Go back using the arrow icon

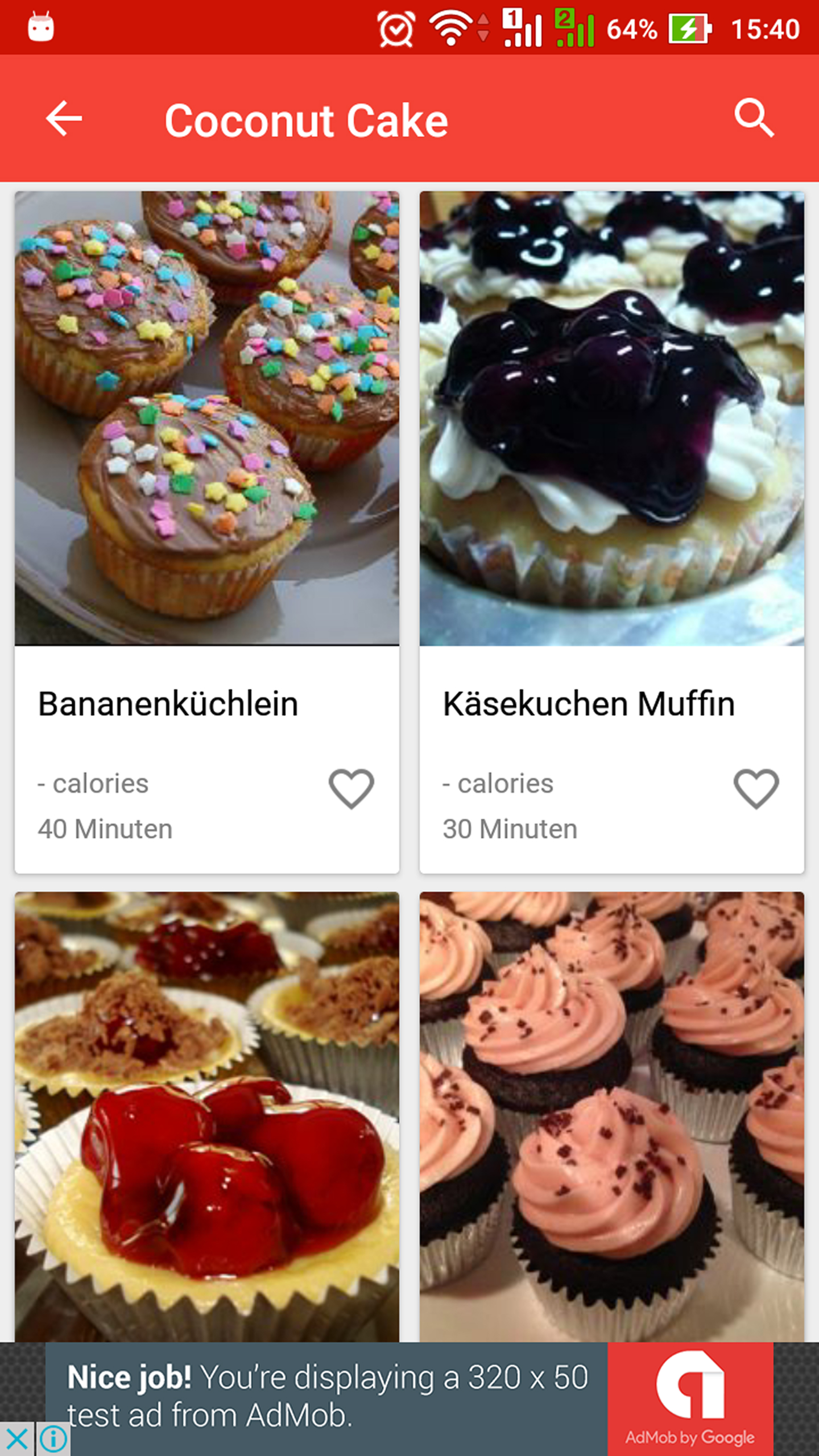point(64,118)
